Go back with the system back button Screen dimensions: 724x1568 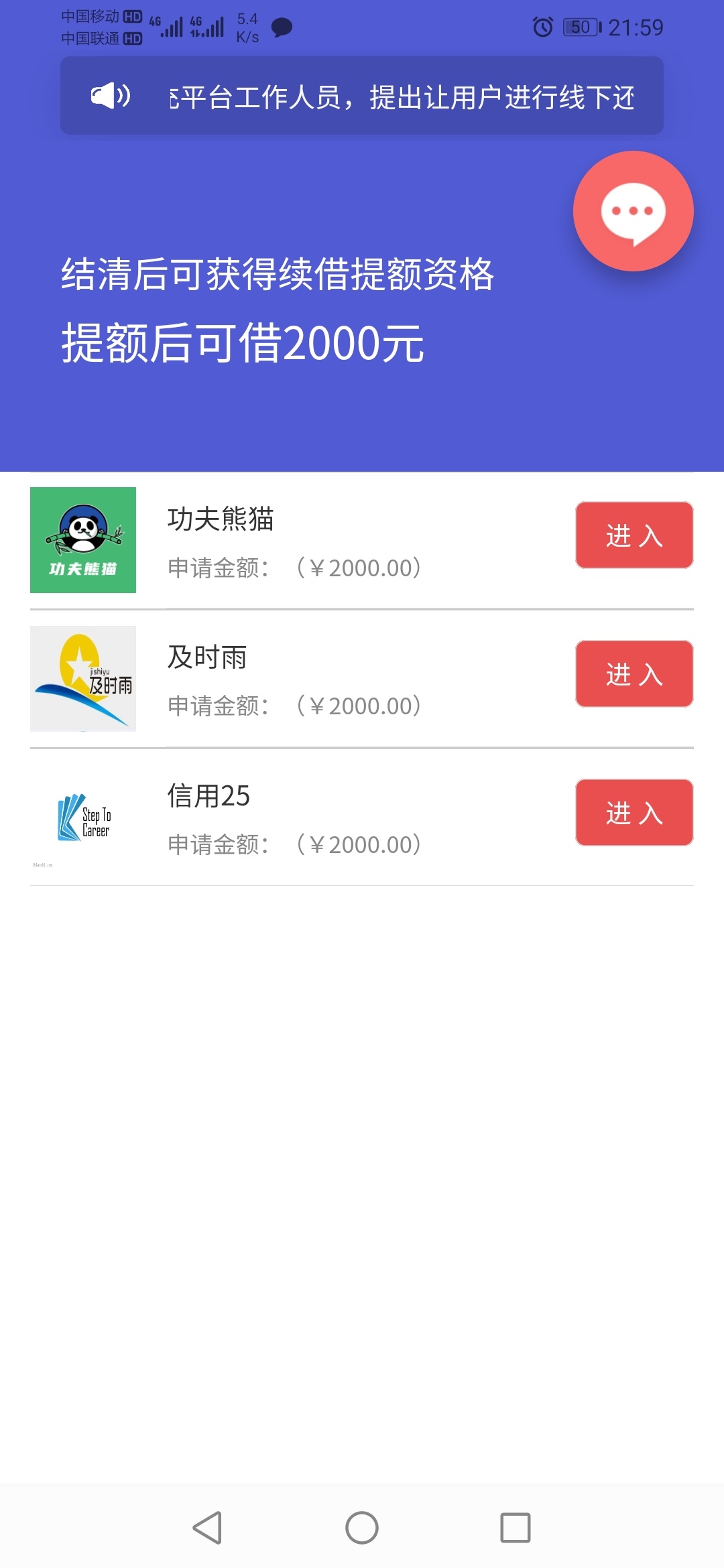(208, 1528)
